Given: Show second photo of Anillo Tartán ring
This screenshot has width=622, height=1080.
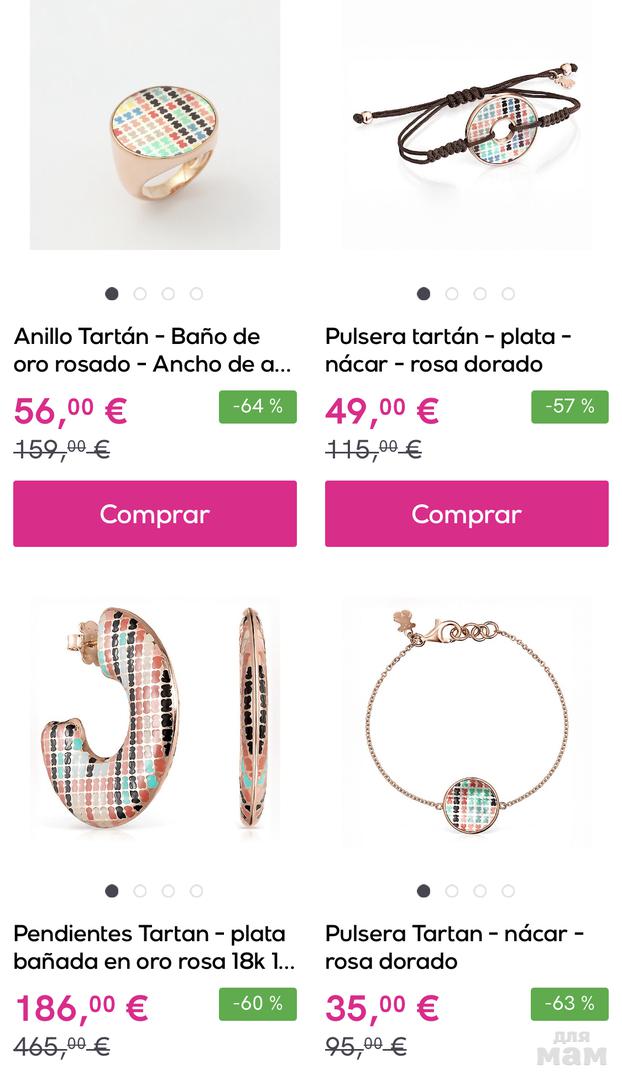Looking at the screenshot, I should click(140, 294).
